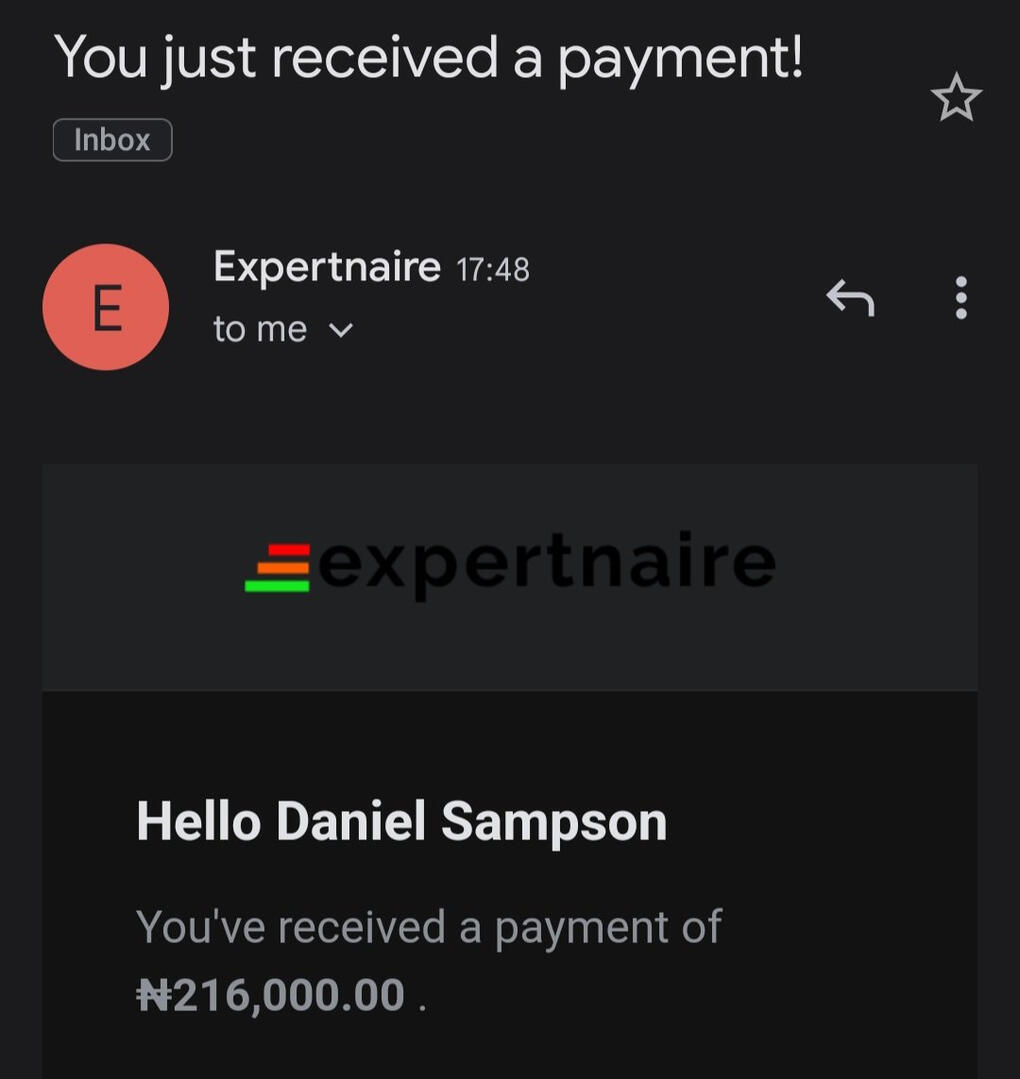Expand the "to me" recipient details
This screenshot has width=1020, height=1079.
click(341, 330)
